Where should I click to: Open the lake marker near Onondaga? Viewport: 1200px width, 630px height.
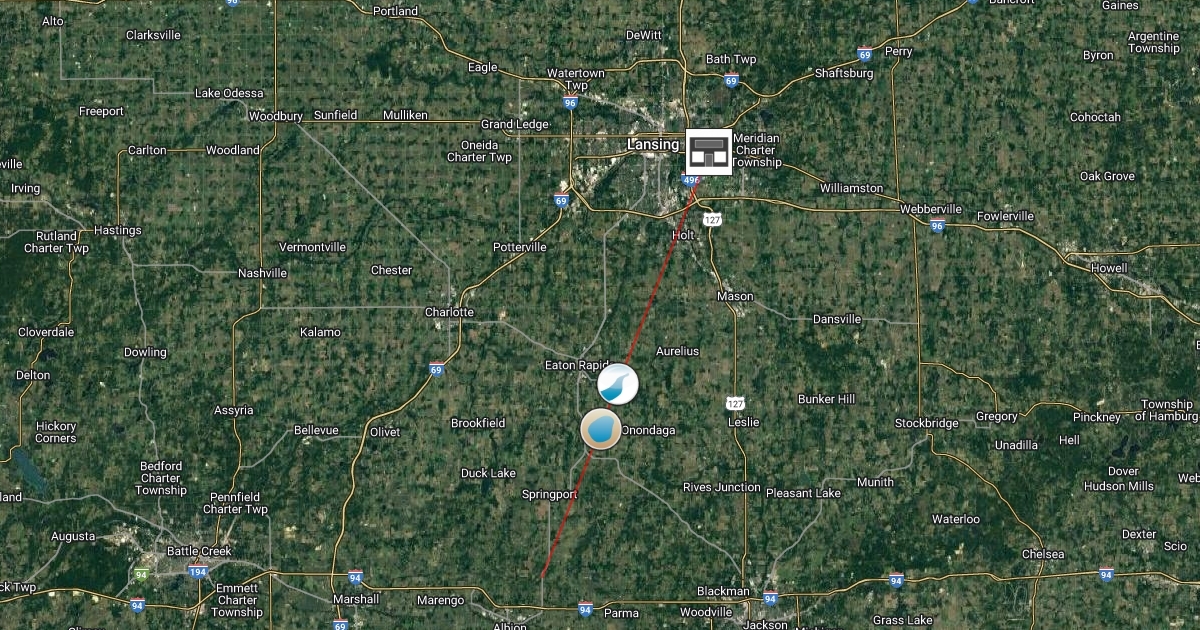pos(601,430)
